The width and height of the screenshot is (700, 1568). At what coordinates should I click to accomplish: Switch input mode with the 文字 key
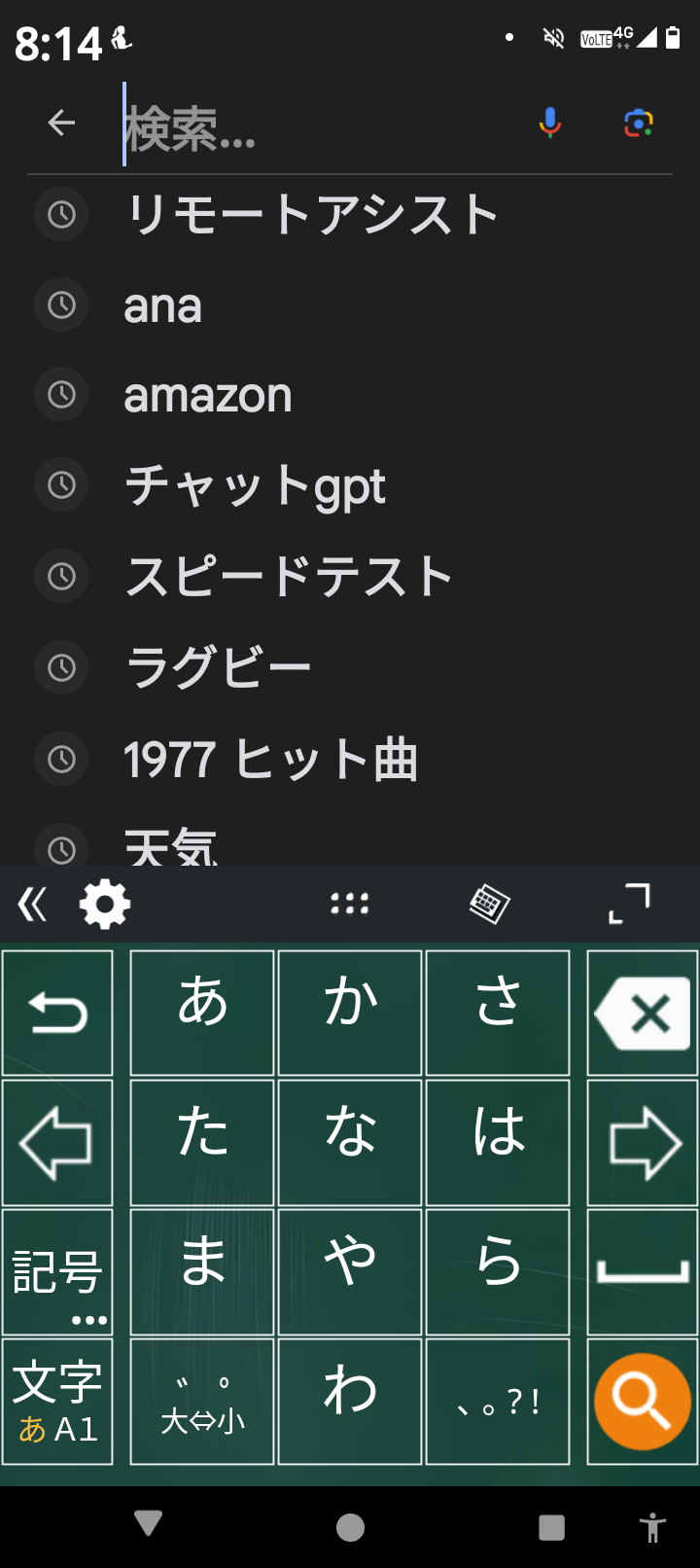point(57,1401)
